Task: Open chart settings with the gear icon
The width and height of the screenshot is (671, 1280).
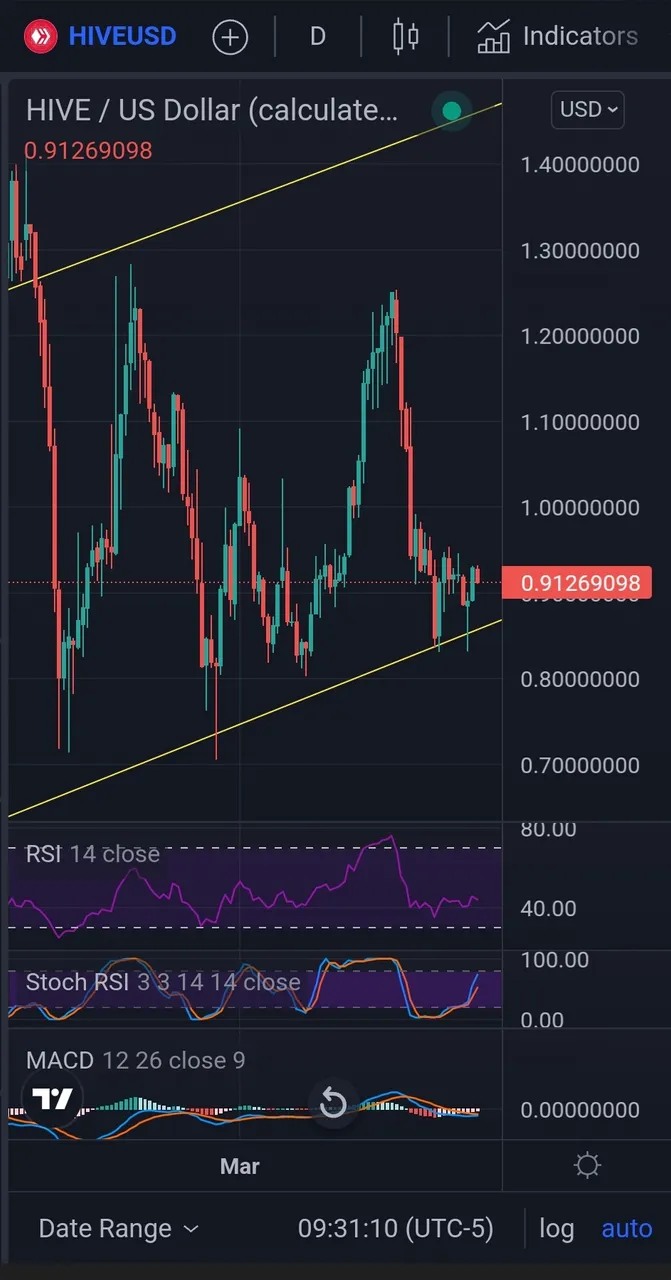Action: 588,1165
